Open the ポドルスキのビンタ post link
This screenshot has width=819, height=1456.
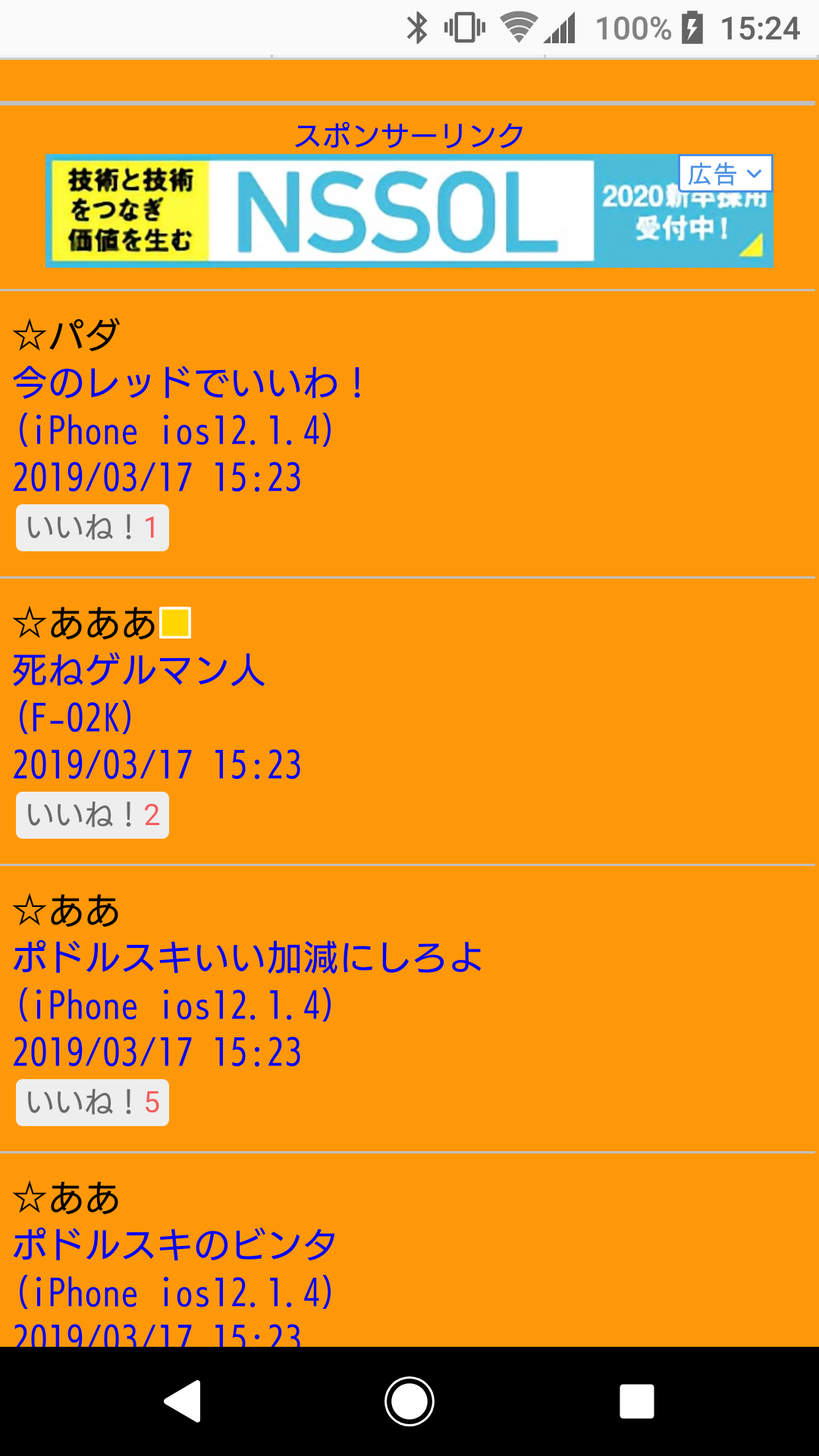(x=174, y=1245)
